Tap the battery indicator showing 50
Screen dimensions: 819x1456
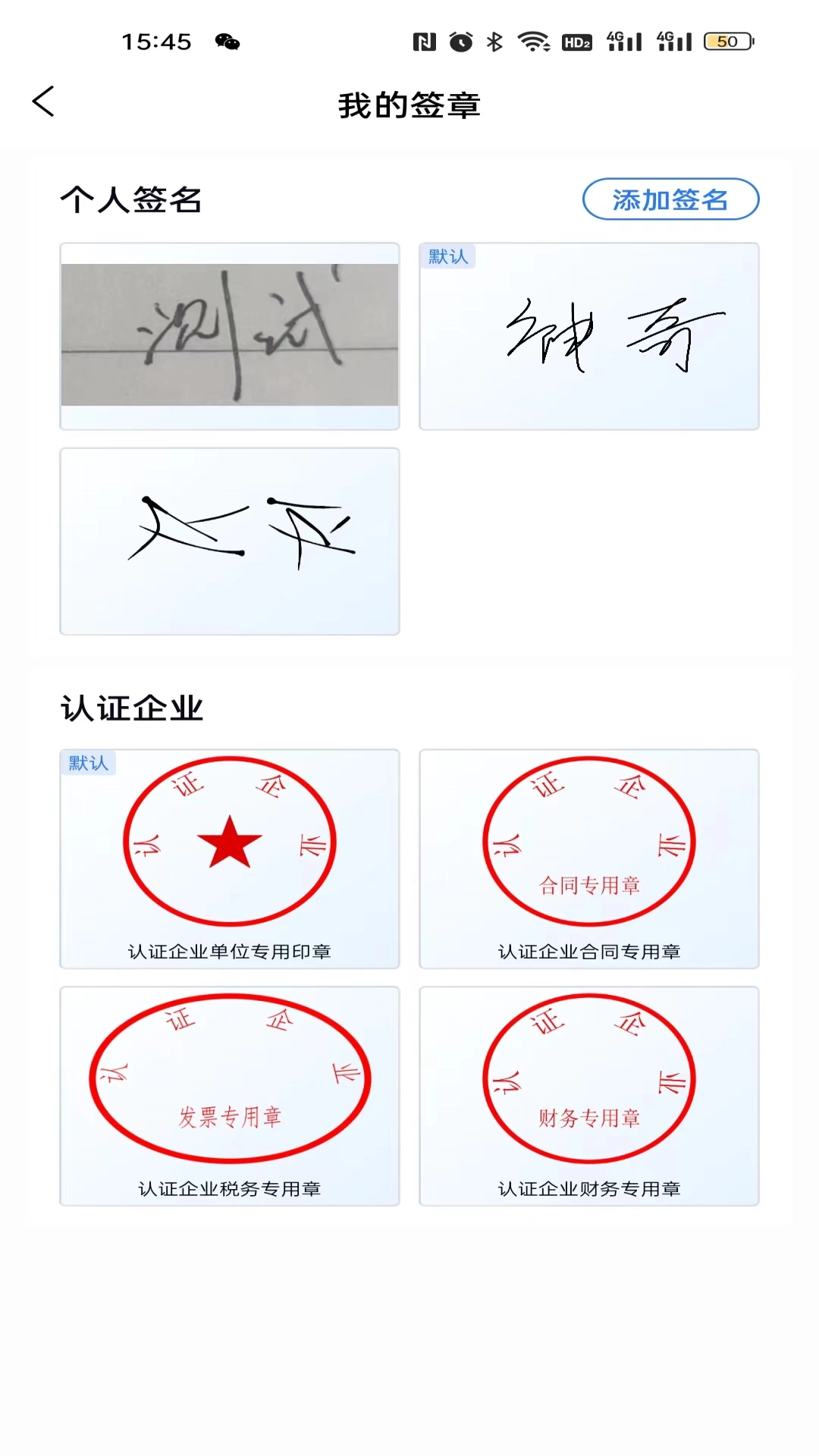[x=726, y=42]
